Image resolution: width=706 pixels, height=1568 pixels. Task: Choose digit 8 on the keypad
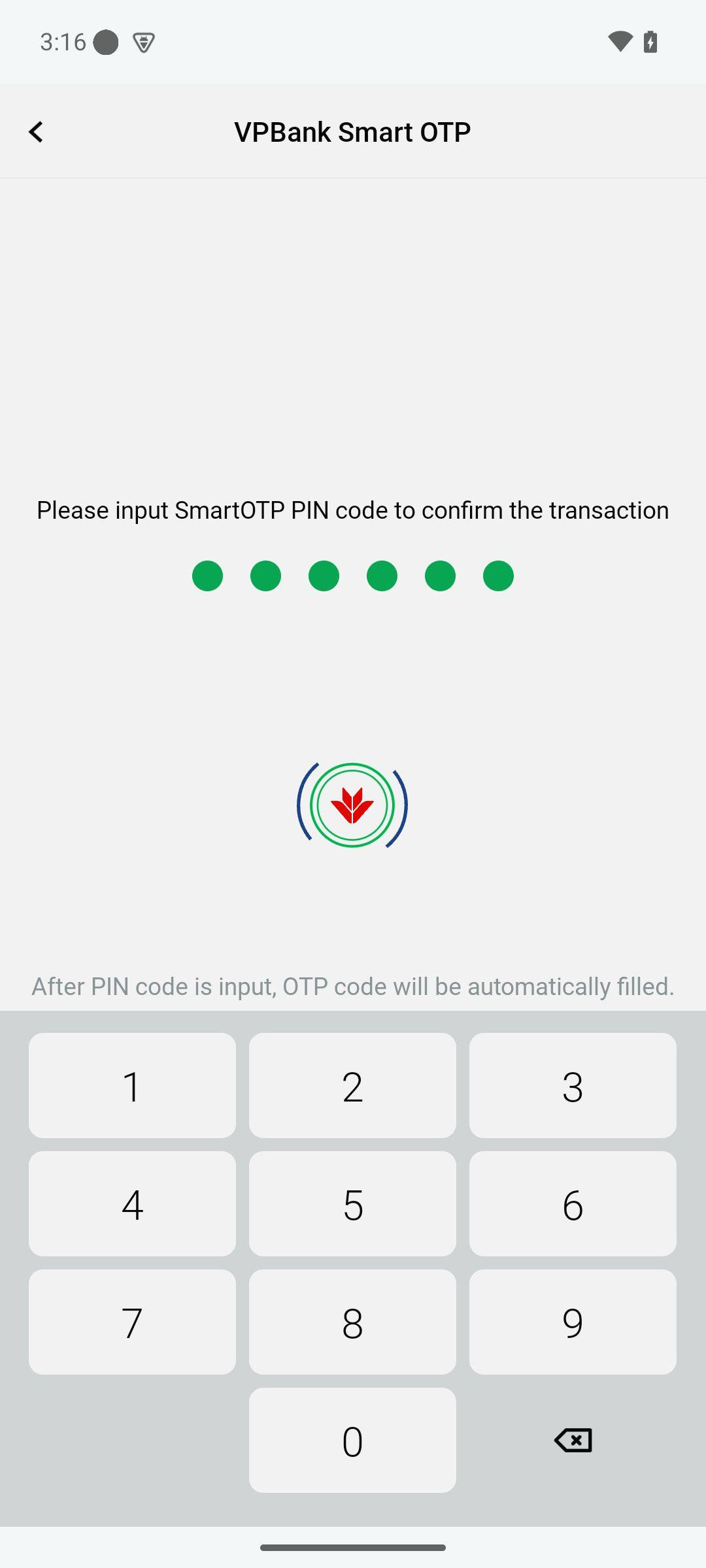click(x=352, y=1322)
